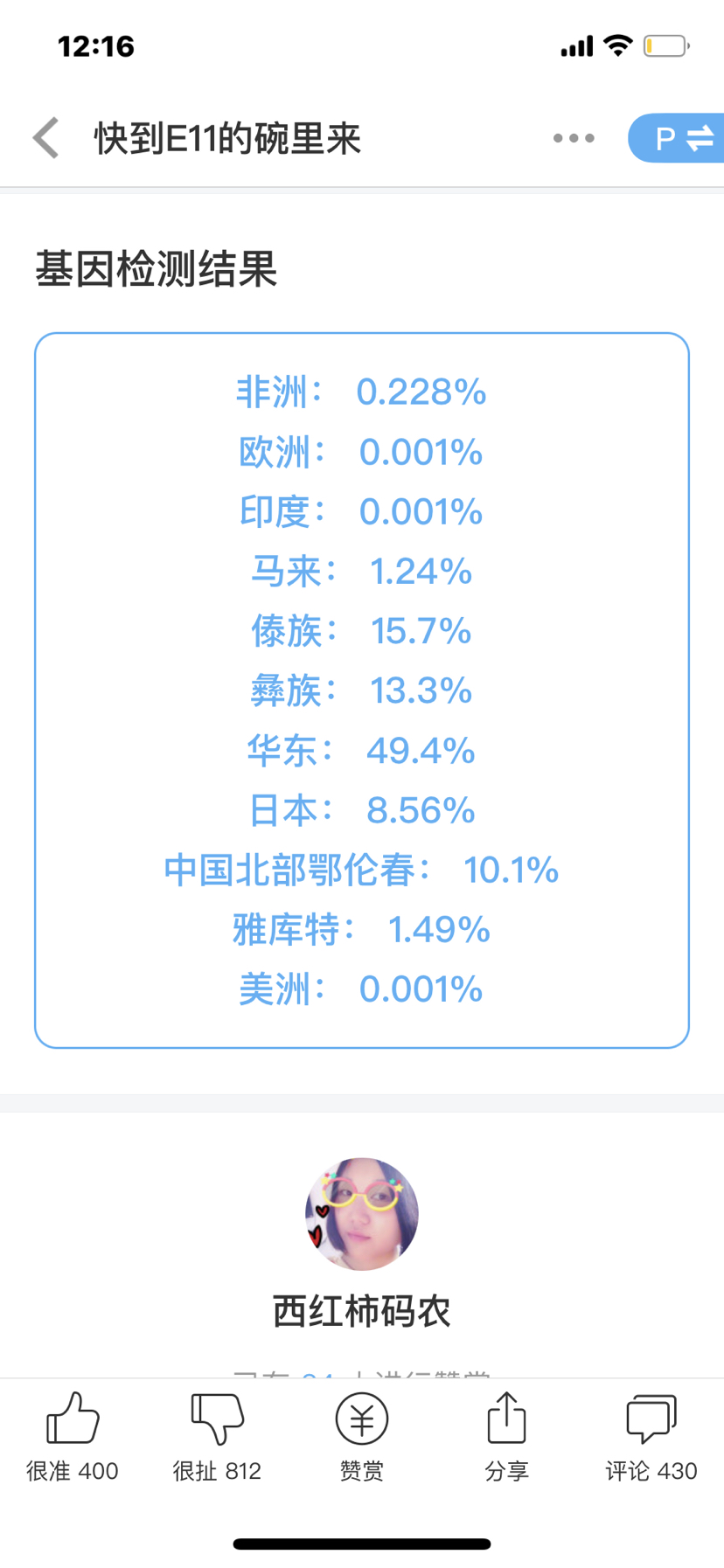This screenshot has height=1568, width=724.
Task: Open 西红柿码农's profile avatar
Action: point(362,1213)
